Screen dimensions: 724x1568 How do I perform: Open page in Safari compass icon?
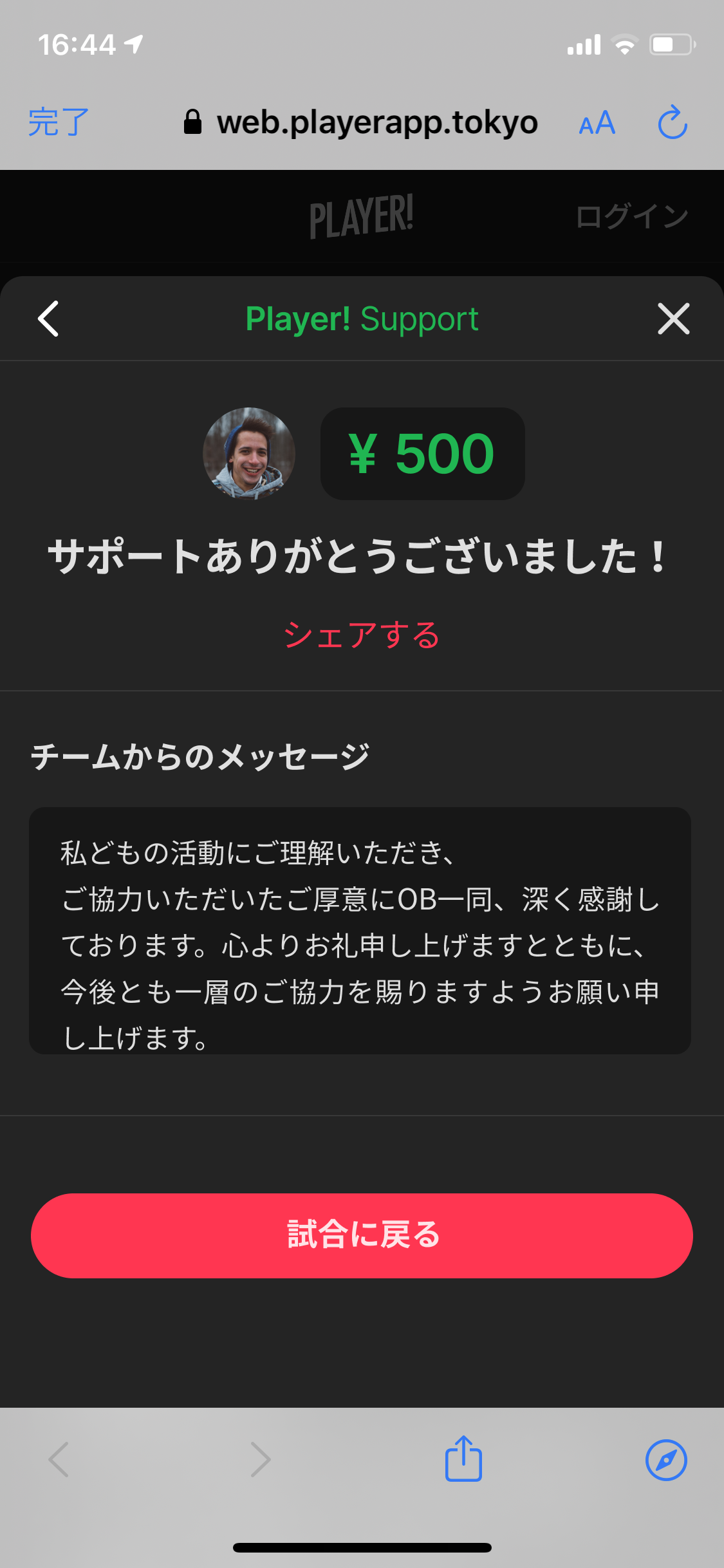(666, 1460)
